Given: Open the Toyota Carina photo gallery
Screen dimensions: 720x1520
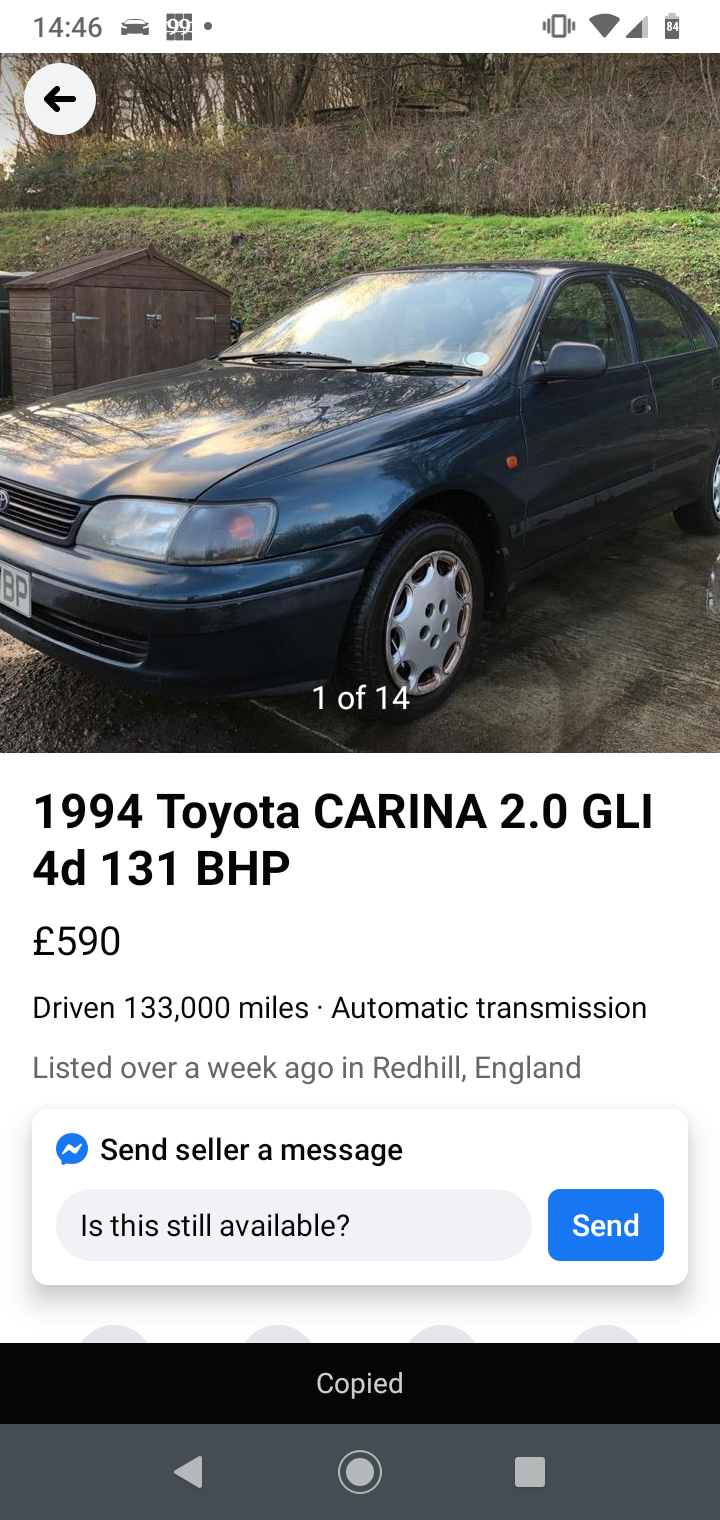Looking at the screenshot, I should coord(360,403).
